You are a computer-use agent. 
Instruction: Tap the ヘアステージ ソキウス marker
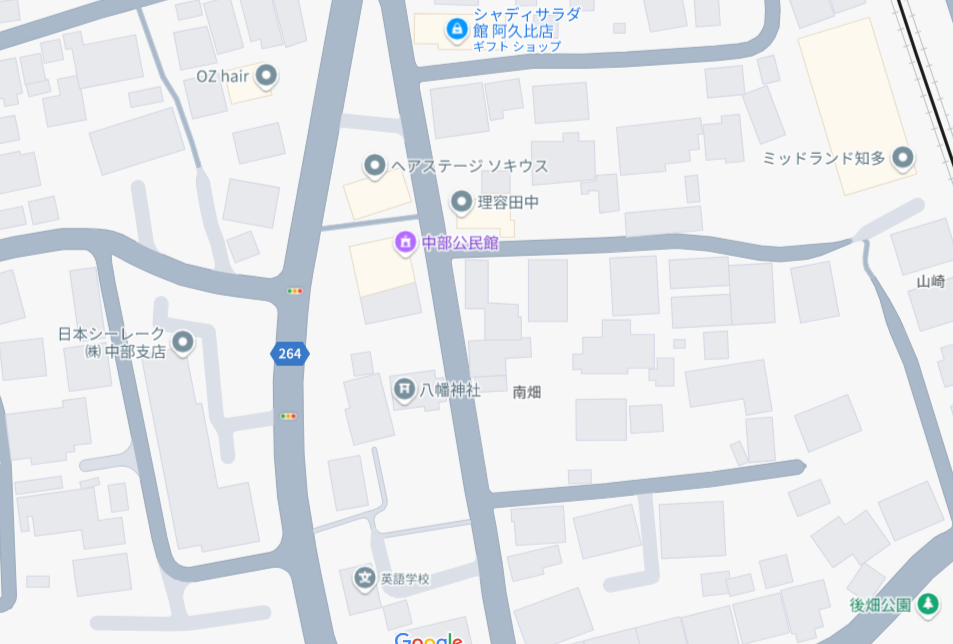[x=375, y=165]
